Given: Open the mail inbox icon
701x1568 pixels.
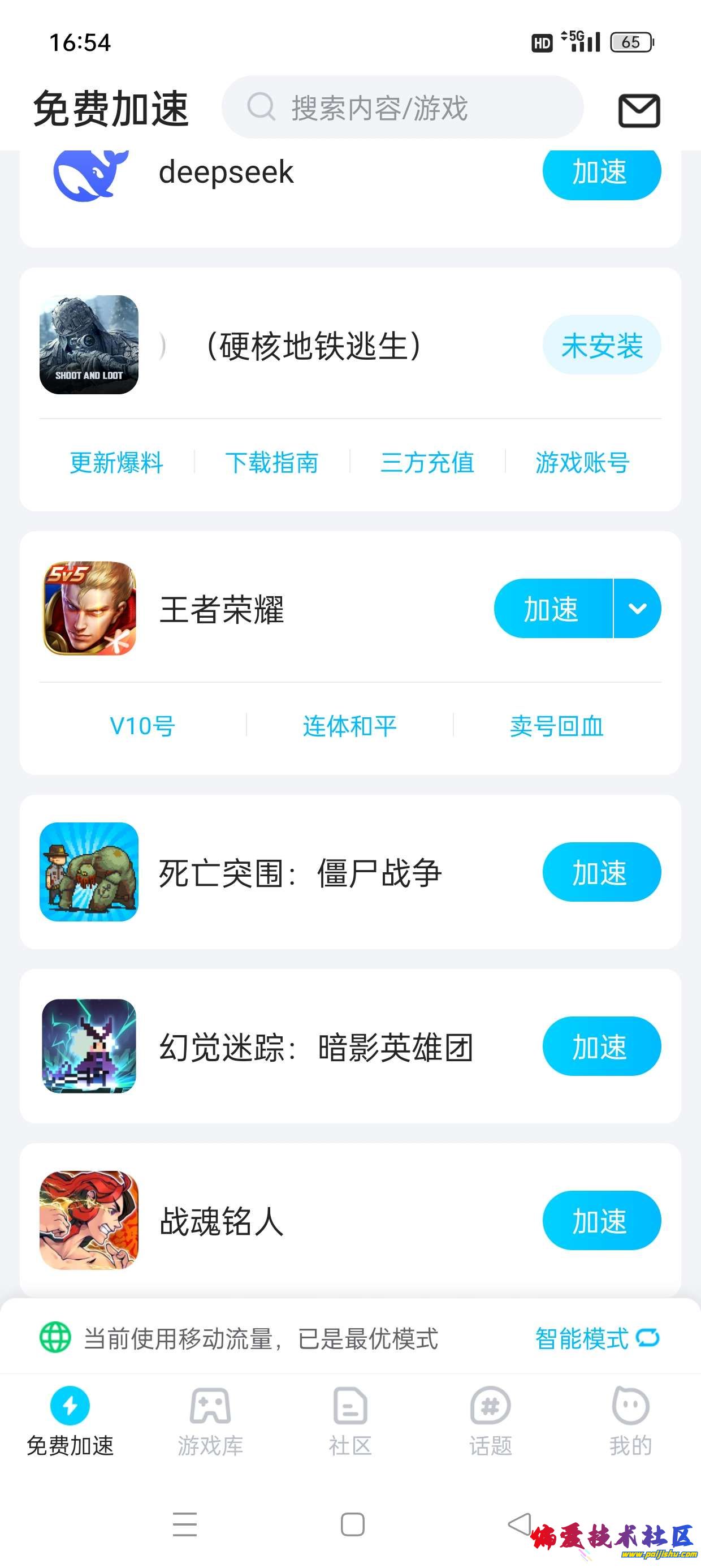Looking at the screenshot, I should [x=639, y=110].
